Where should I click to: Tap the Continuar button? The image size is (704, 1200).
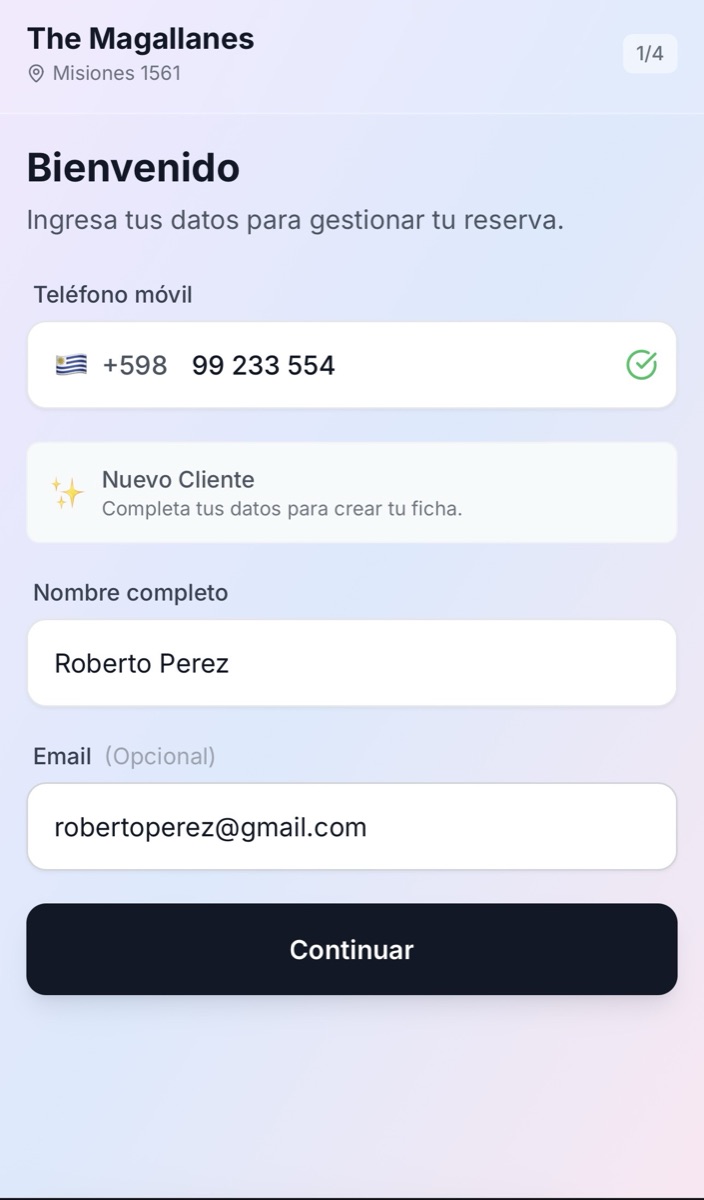coord(352,949)
